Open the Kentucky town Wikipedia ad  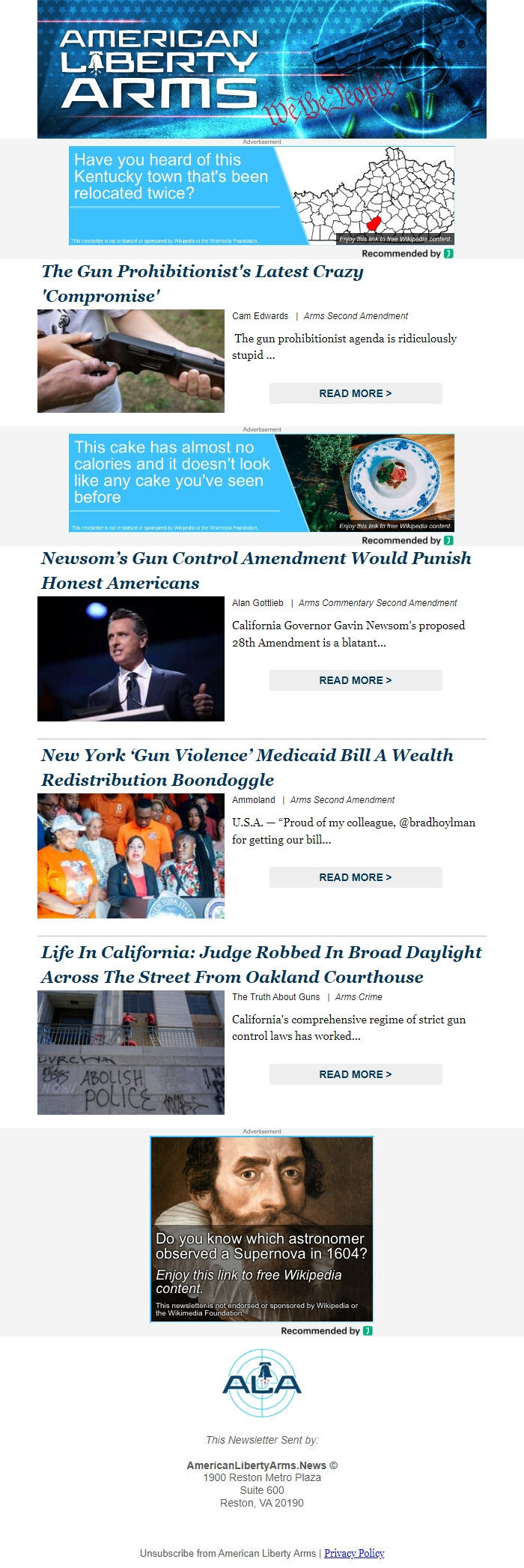coord(261,196)
